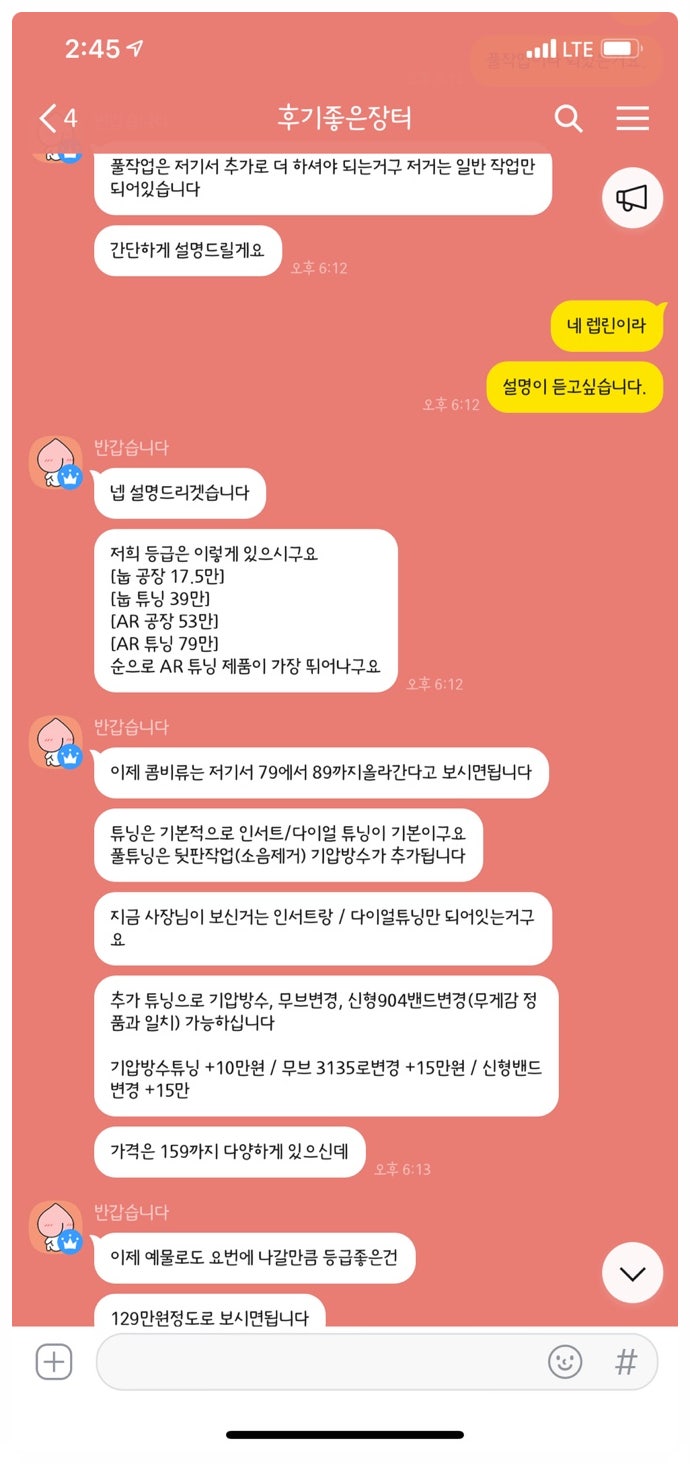This screenshot has height=1464, width=690.
Task: View 반갑습니다's profile picture above the 등급 message
Action: [x=56, y=463]
